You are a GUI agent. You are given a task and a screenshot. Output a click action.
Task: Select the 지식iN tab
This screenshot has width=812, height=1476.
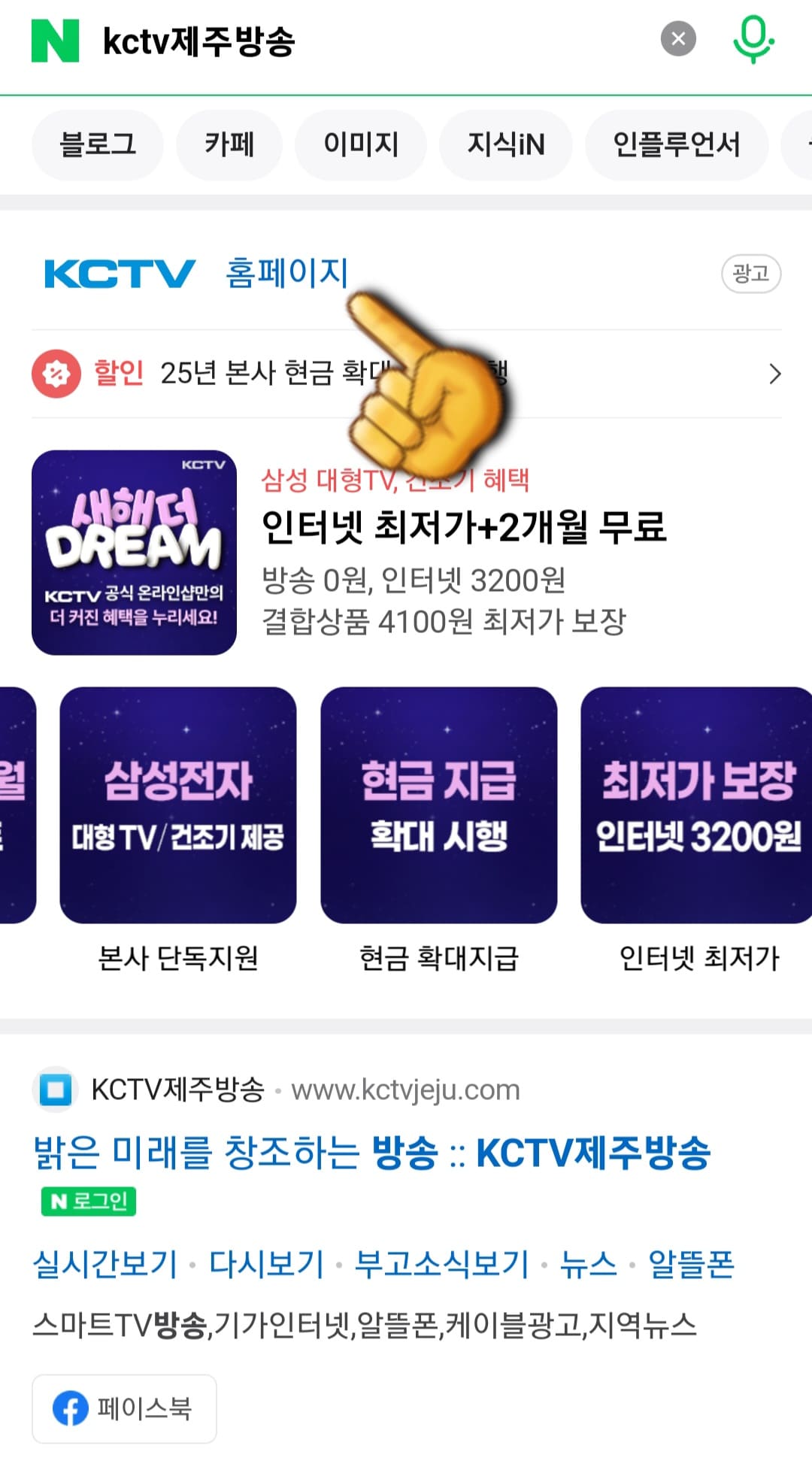pos(505,144)
